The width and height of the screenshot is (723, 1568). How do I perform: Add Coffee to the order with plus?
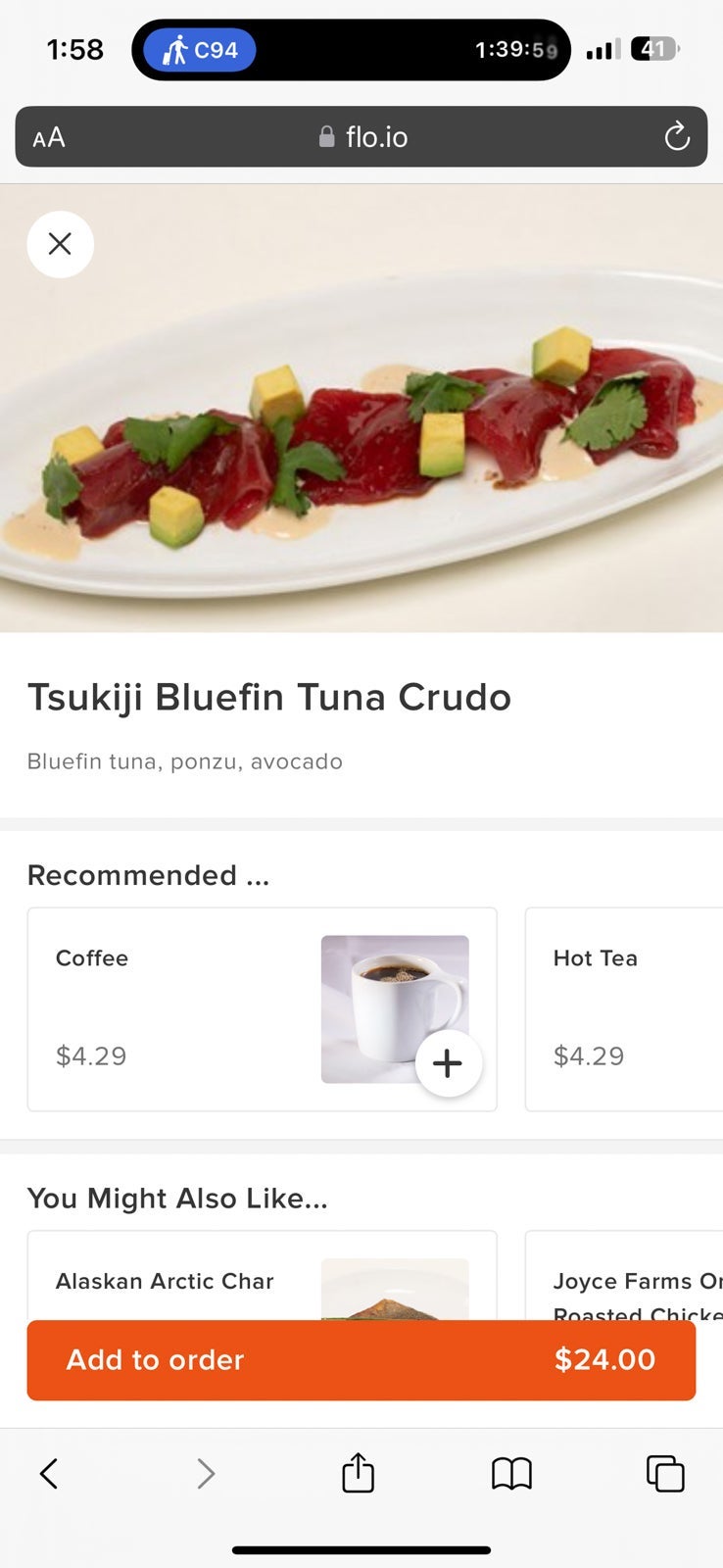click(x=448, y=1063)
